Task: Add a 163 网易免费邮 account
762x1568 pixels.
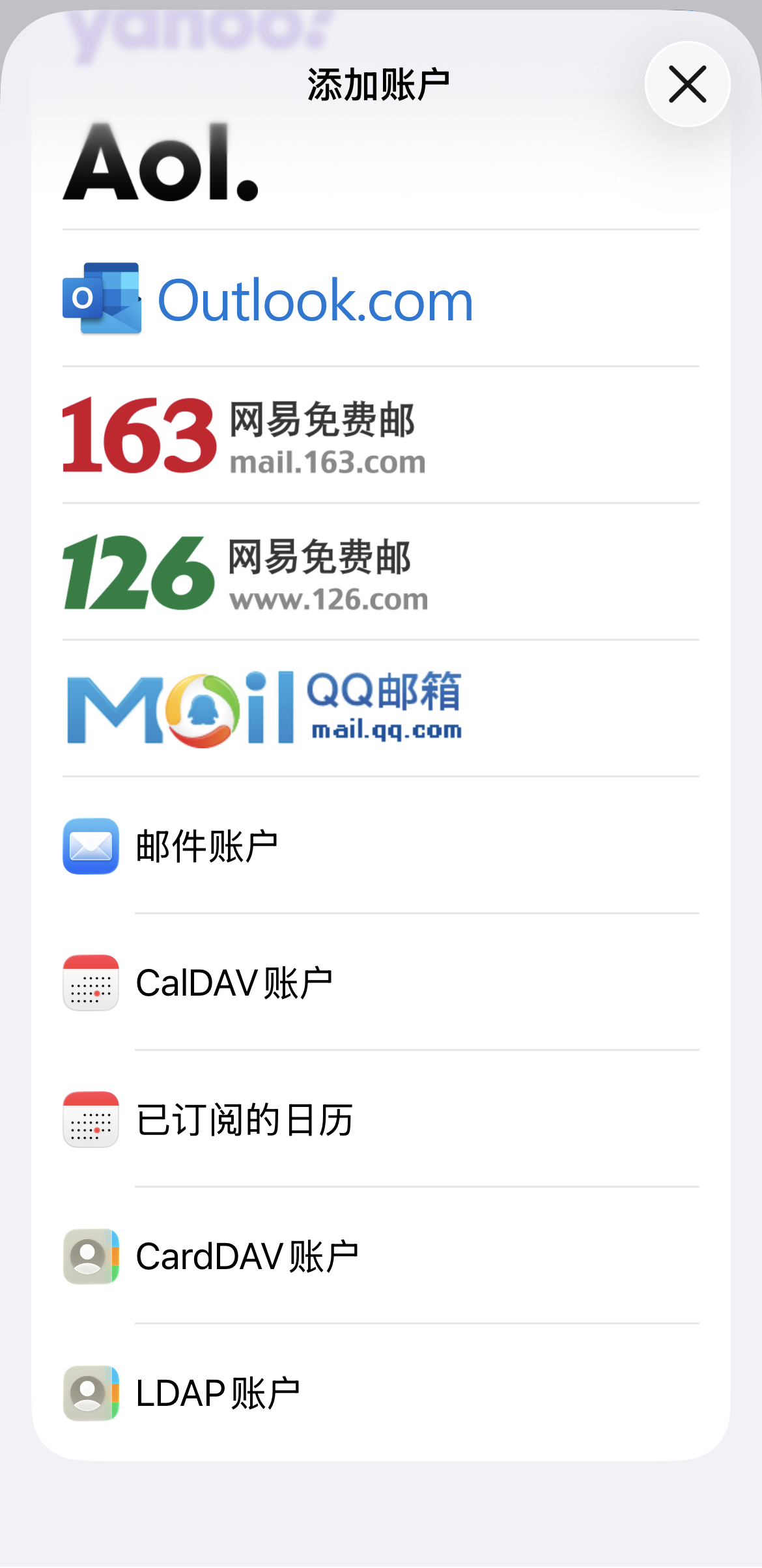Action: click(244, 436)
